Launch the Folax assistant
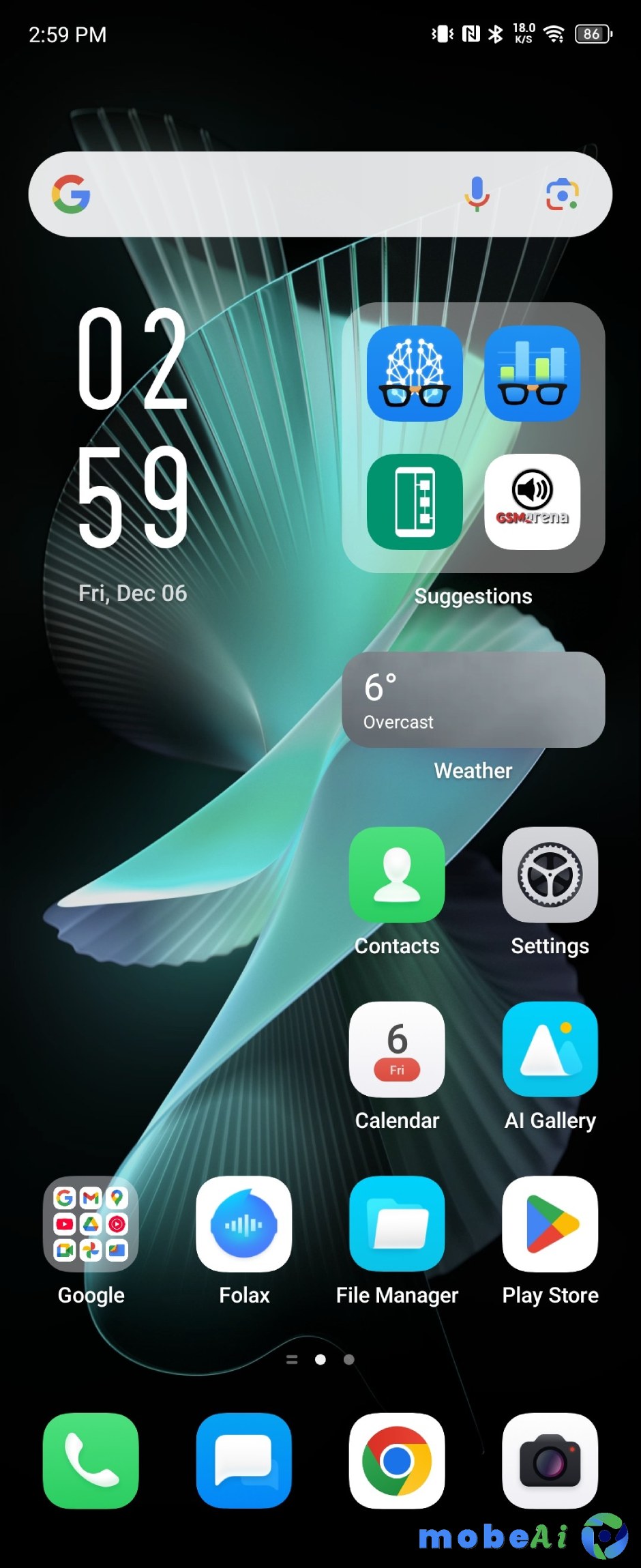The height and width of the screenshot is (1568, 641). click(244, 1224)
